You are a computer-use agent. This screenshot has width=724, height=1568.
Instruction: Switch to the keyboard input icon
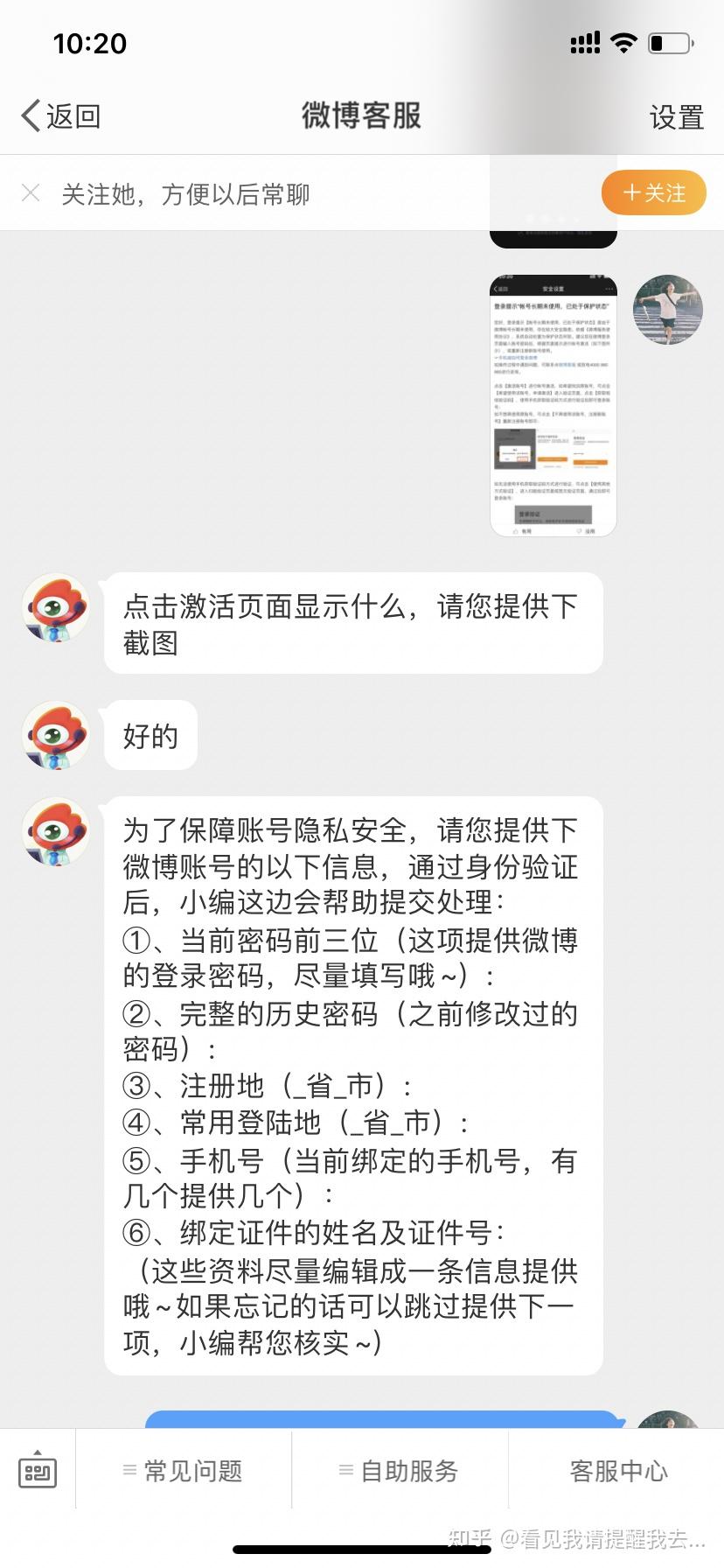pos(38,1471)
